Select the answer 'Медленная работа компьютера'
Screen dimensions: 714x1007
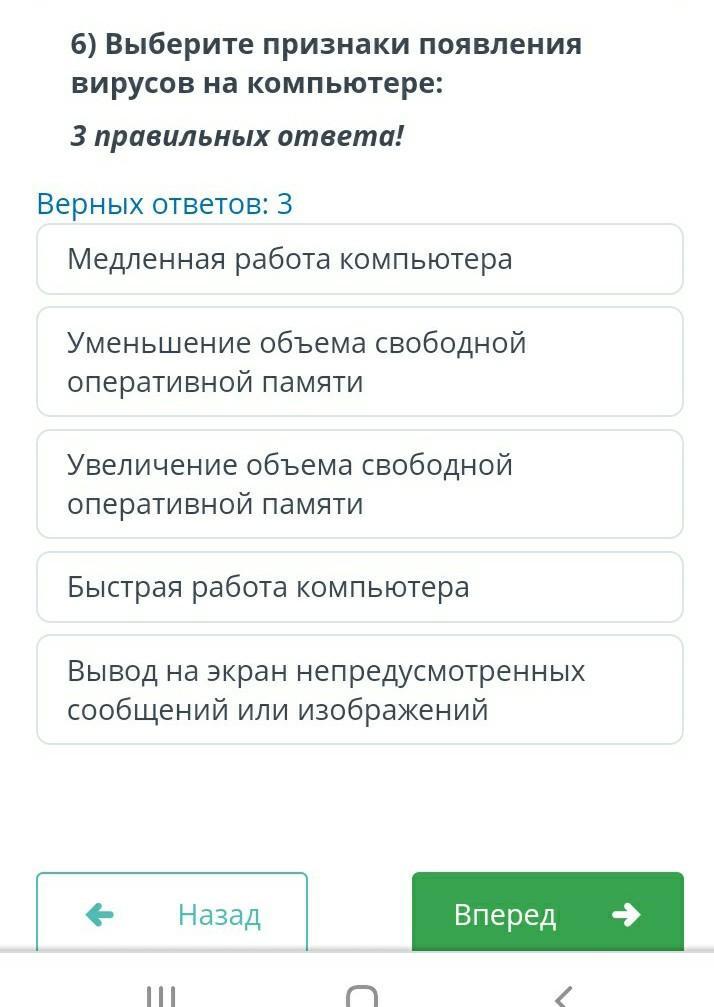pyautogui.click(x=359, y=259)
